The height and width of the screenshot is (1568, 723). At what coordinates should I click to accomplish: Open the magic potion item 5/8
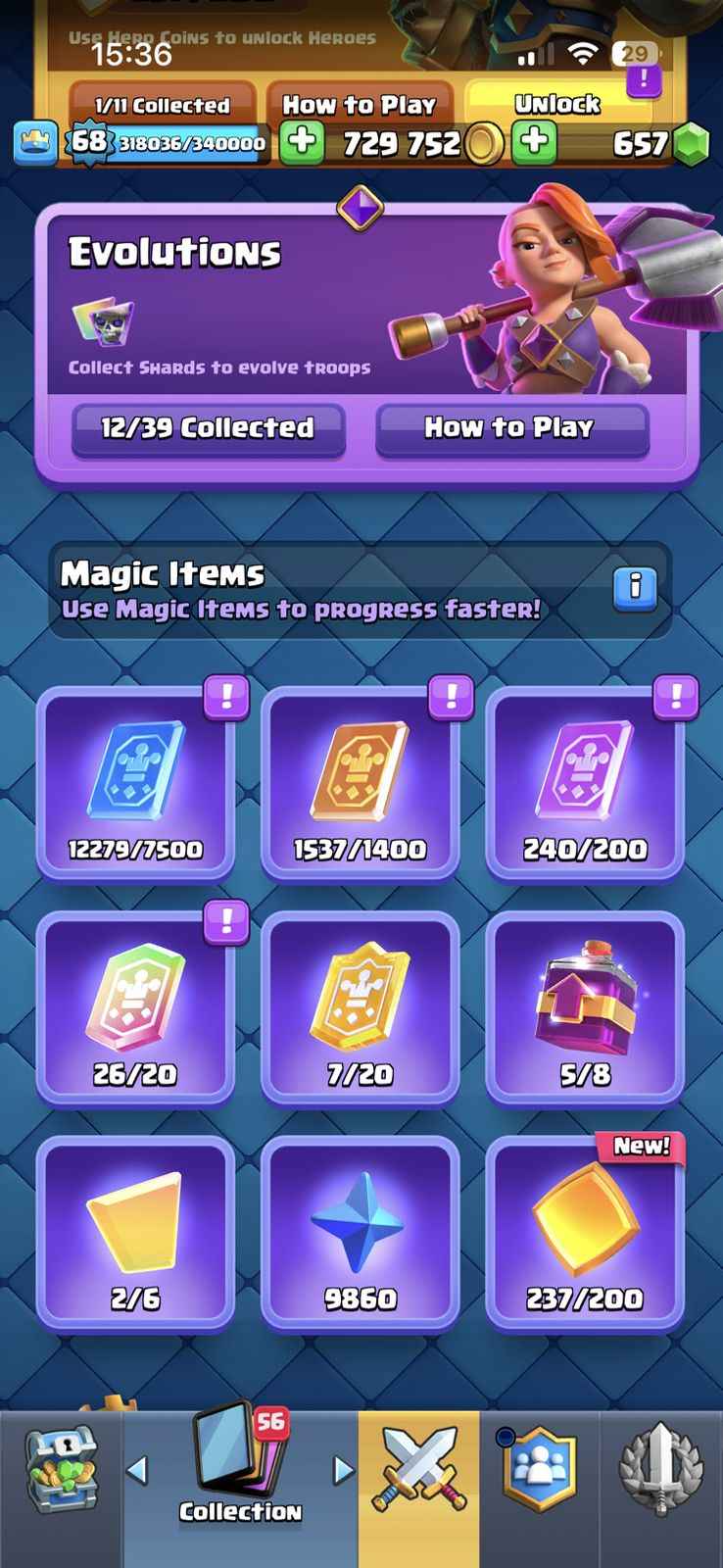[585, 1007]
